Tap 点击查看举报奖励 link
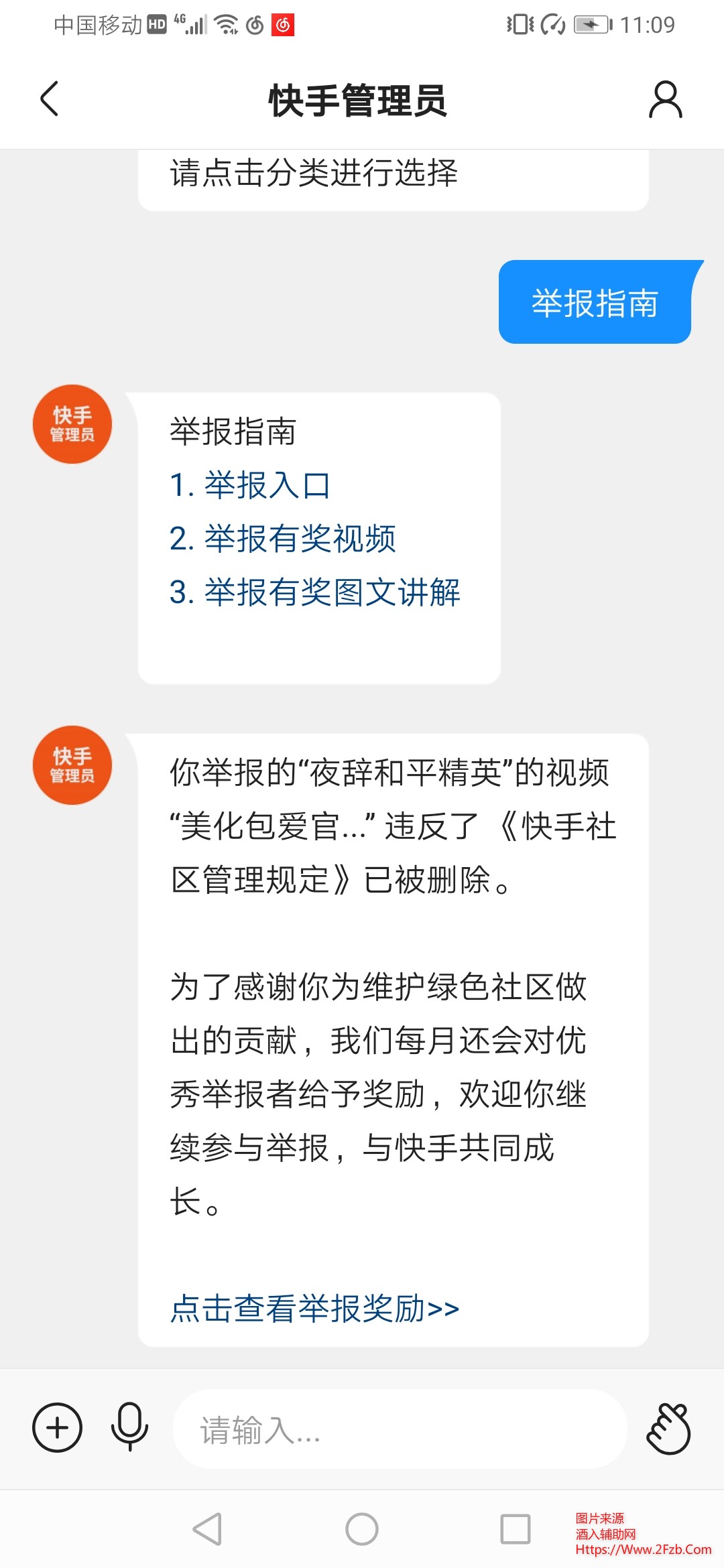 314,1308
